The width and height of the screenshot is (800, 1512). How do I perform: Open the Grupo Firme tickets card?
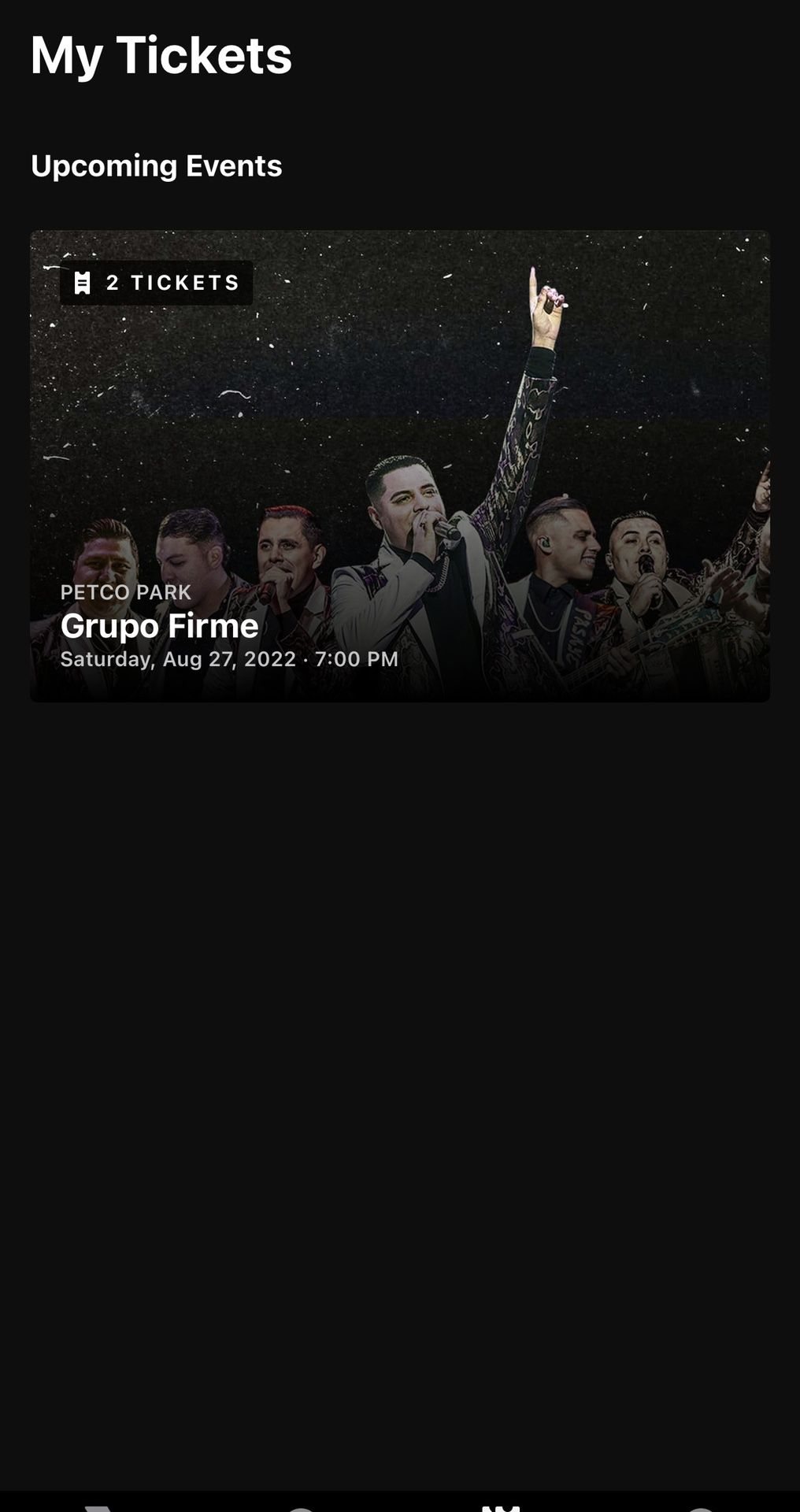[399, 466]
